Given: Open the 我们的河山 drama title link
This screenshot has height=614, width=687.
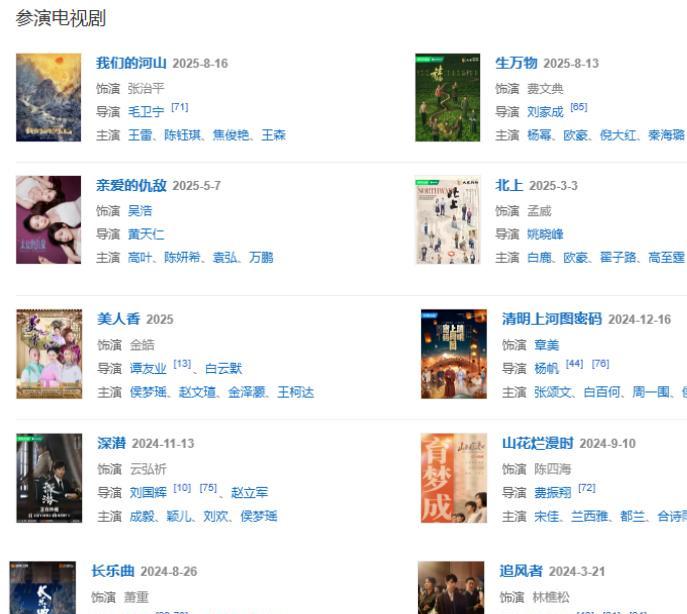Looking at the screenshot, I should point(131,63).
